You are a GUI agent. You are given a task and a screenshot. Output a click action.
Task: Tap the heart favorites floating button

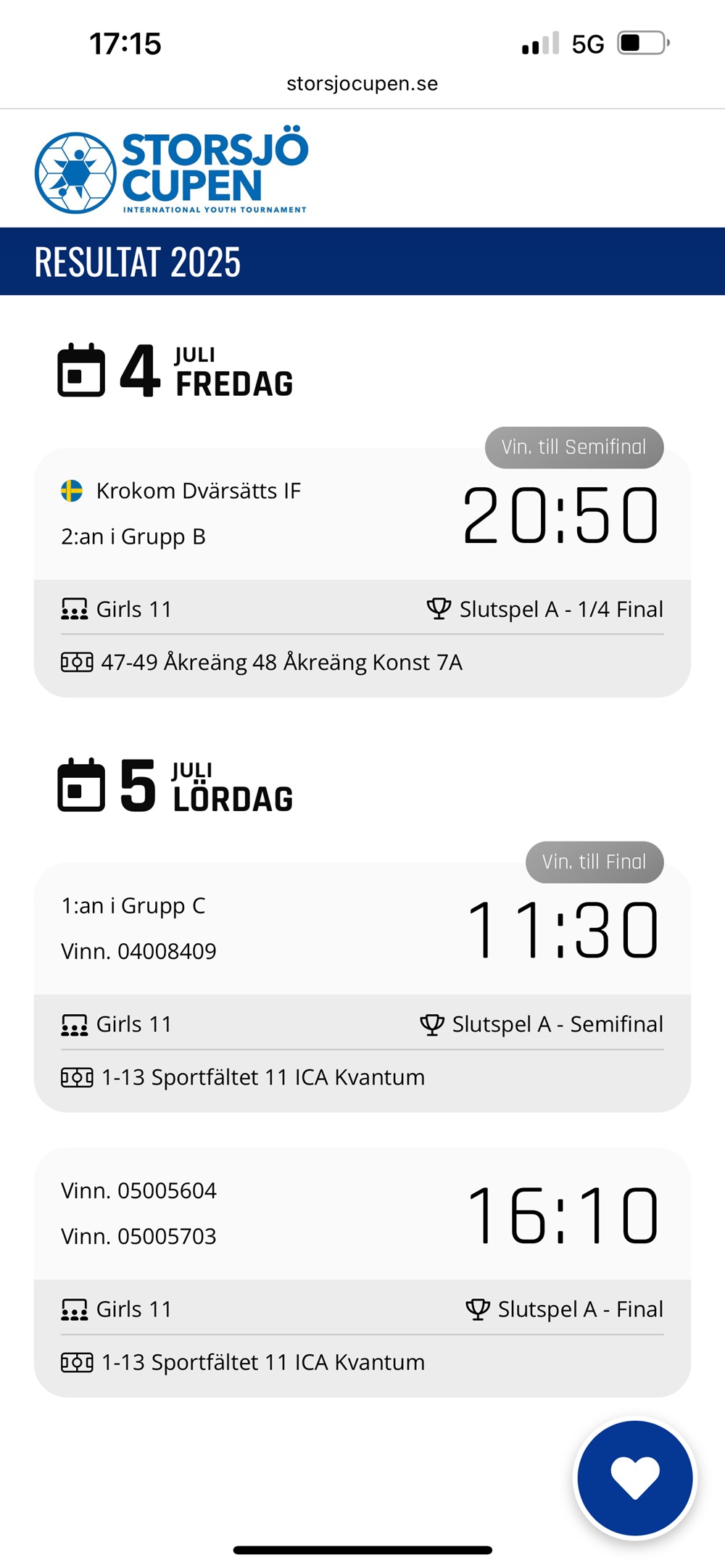635,1477
